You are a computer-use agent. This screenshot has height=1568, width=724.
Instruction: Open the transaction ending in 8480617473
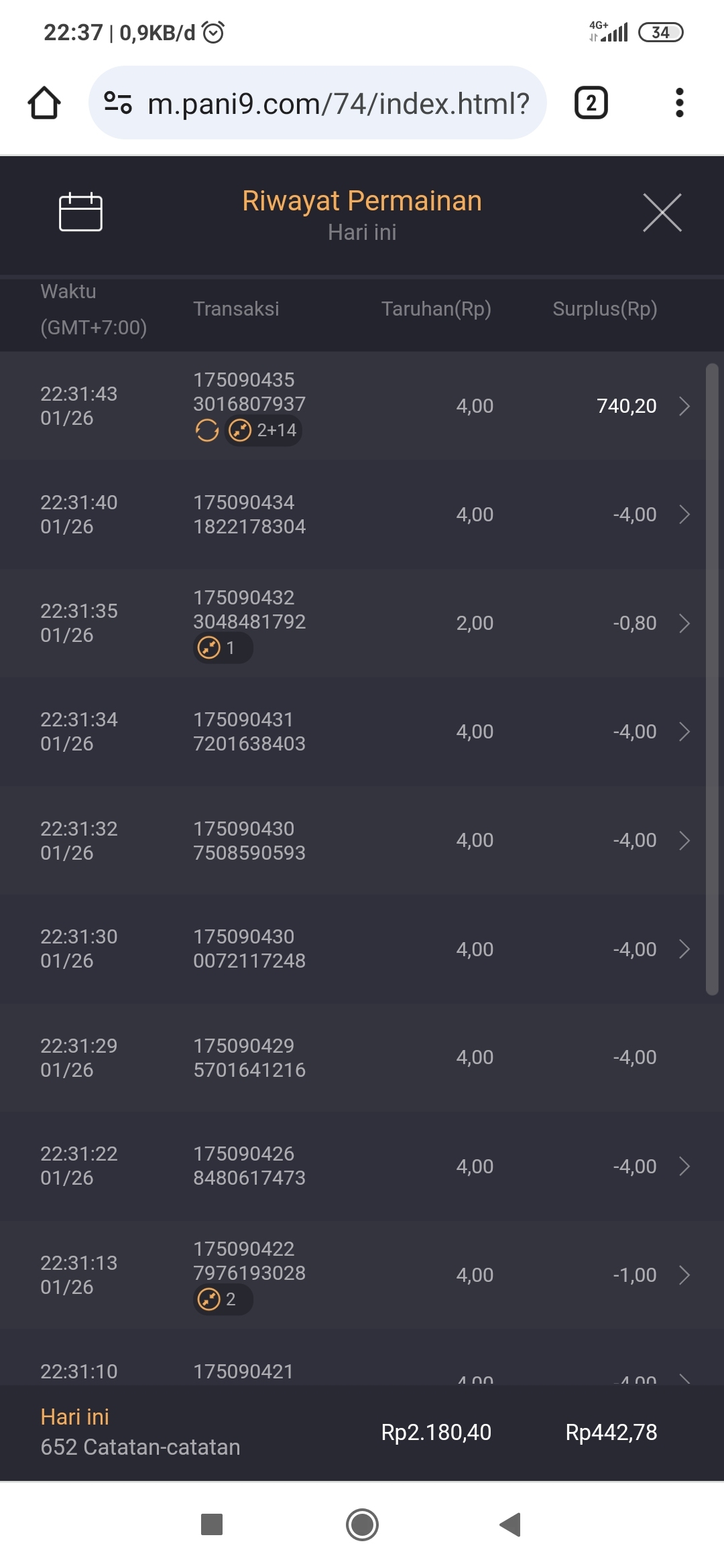(684, 1166)
